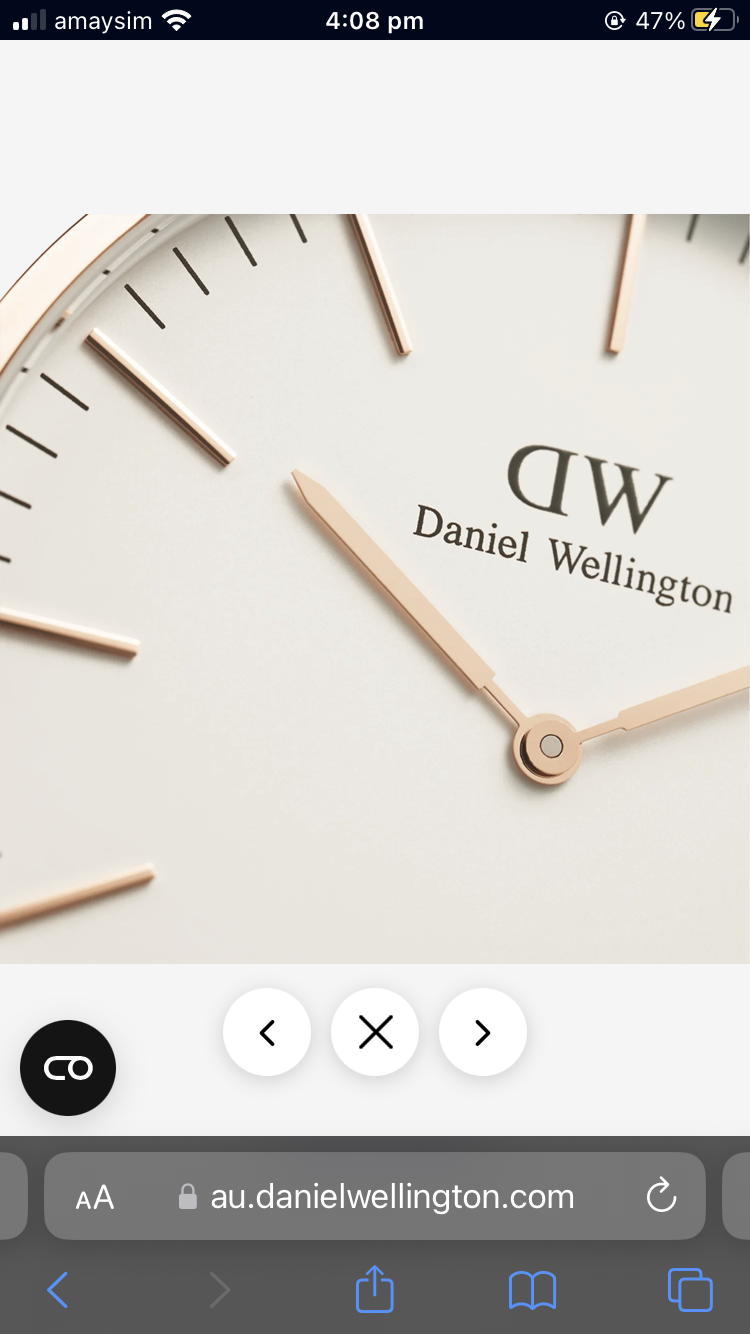Show the next product image

point(483,1032)
